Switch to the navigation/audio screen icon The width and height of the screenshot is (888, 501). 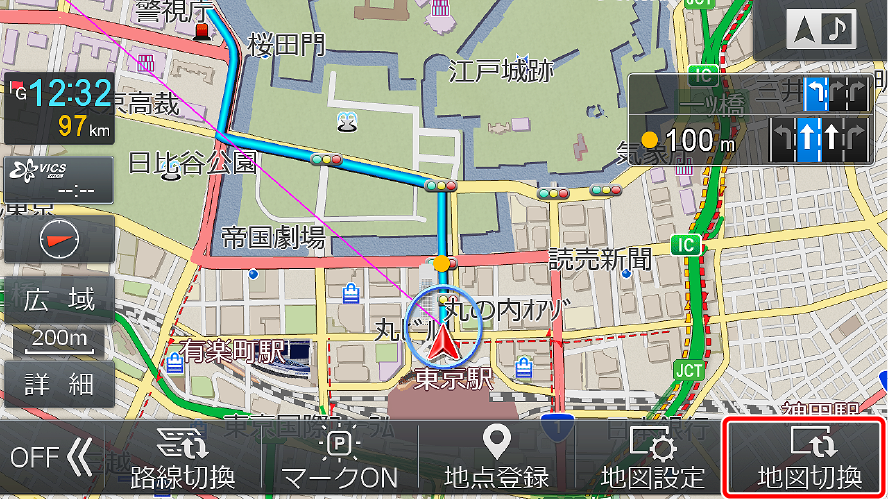click(x=821, y=31)
